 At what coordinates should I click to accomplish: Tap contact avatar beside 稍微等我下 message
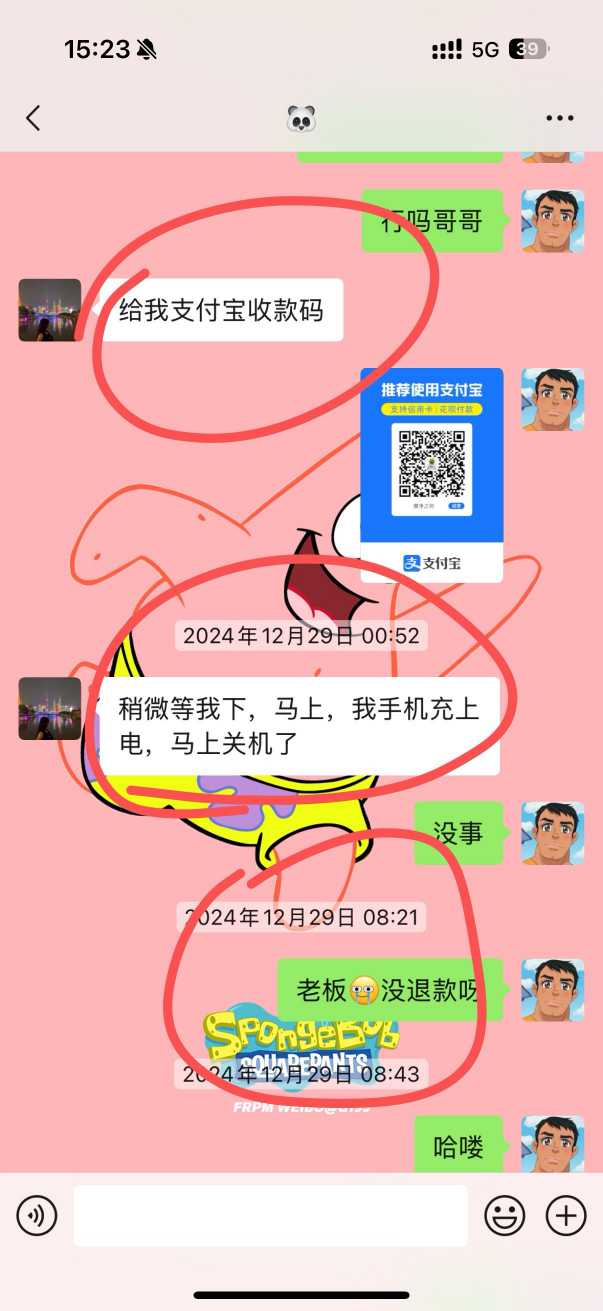pyautogui.click(x=50, y=708)
